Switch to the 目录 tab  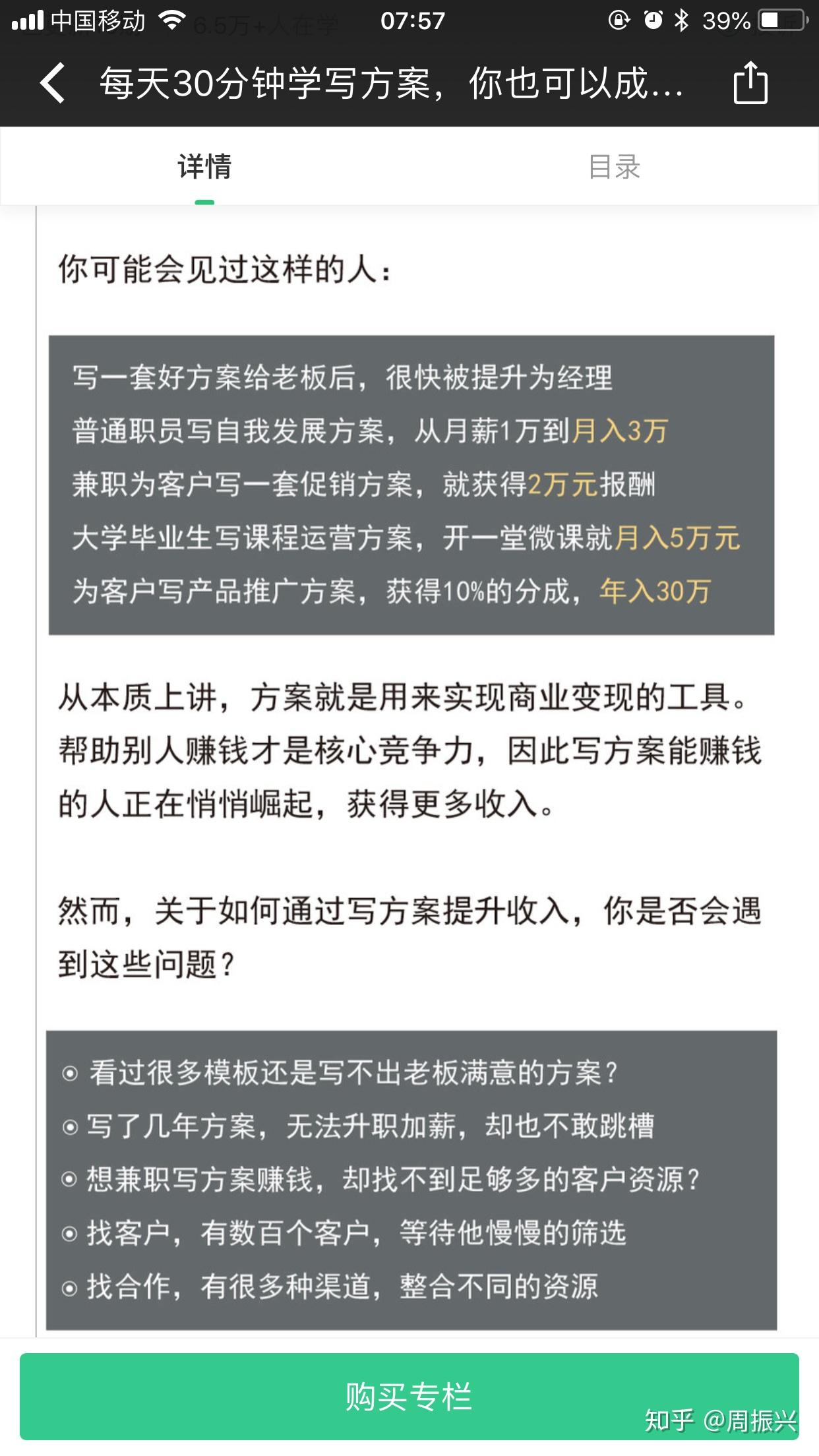click(x=614, y=166)
